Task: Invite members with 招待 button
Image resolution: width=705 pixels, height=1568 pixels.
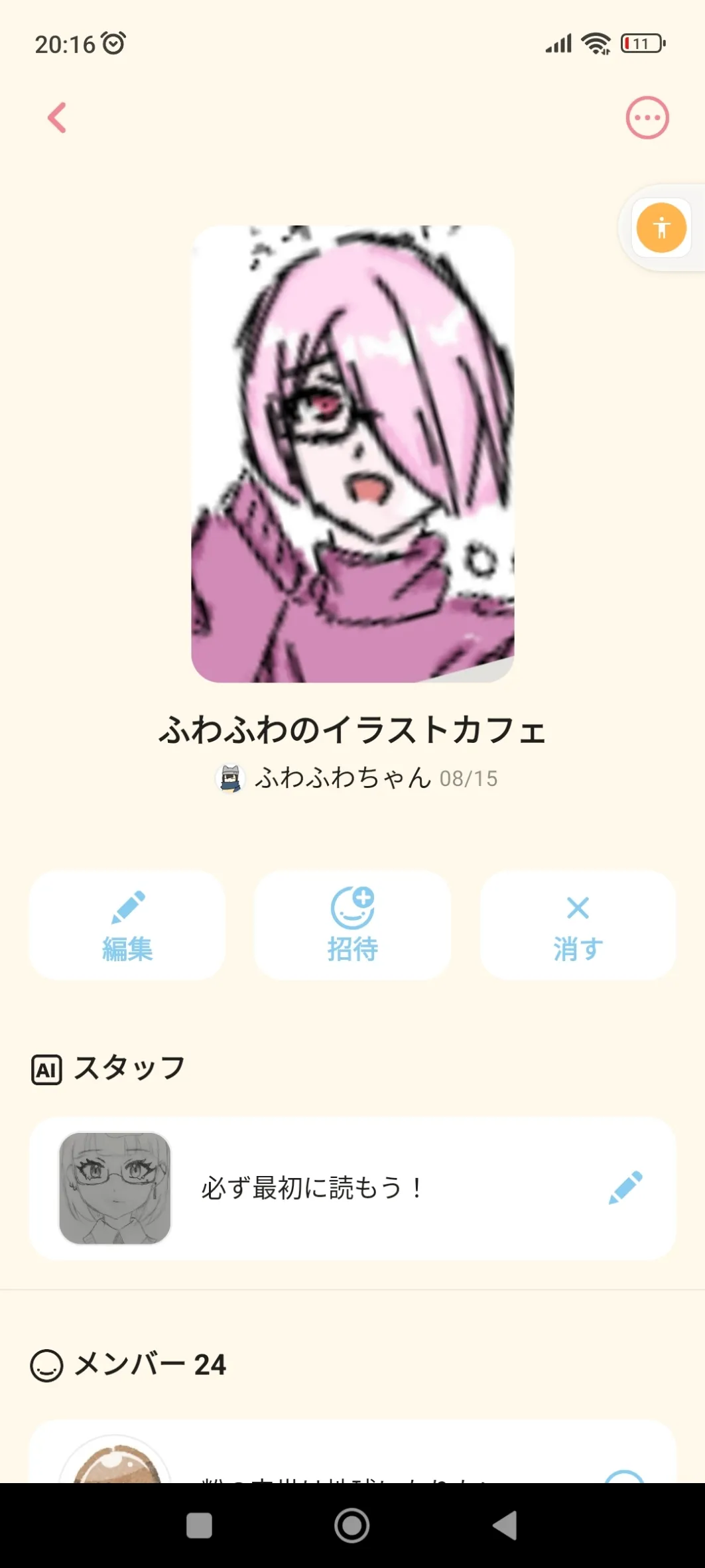Action: click(x=353, y=925)
